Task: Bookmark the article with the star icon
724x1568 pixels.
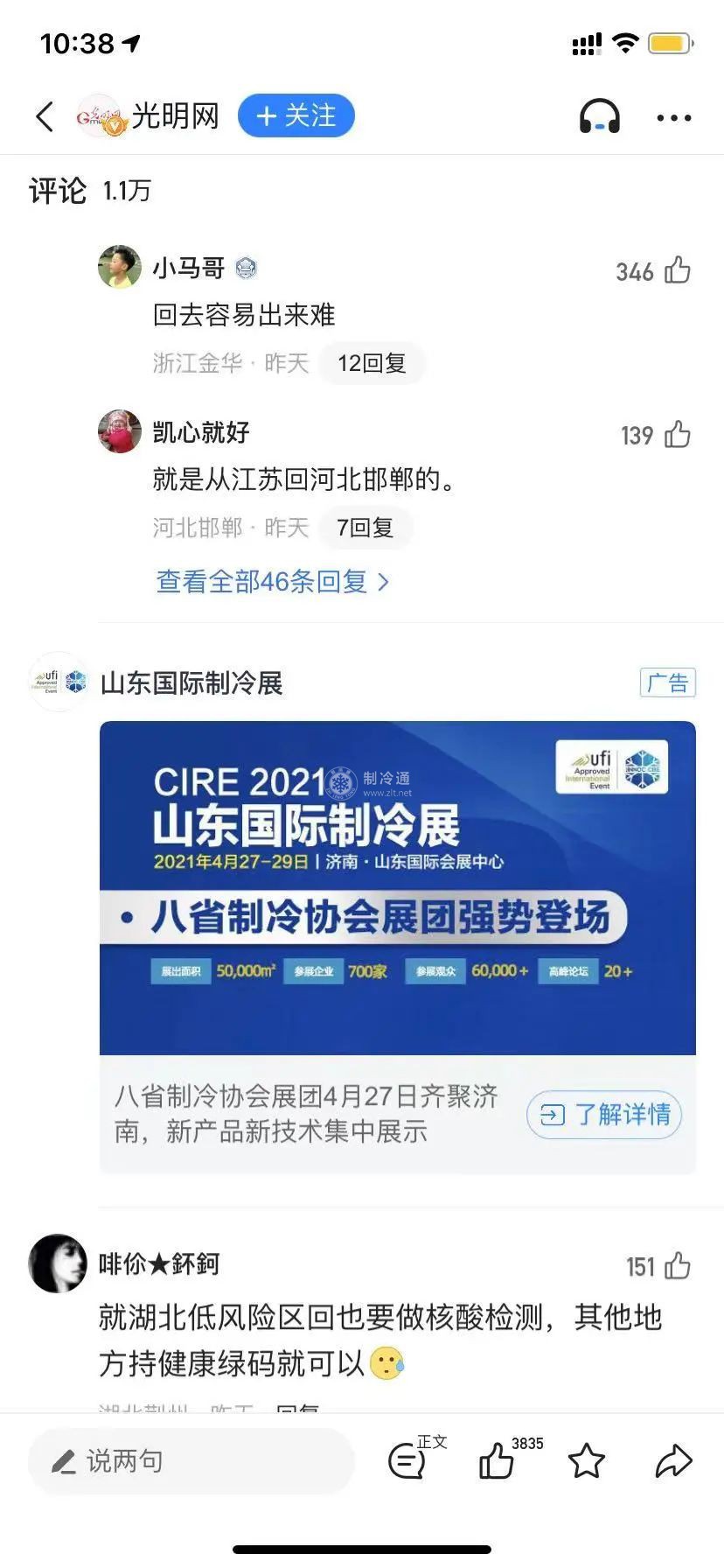Action: pos(586,1460)
